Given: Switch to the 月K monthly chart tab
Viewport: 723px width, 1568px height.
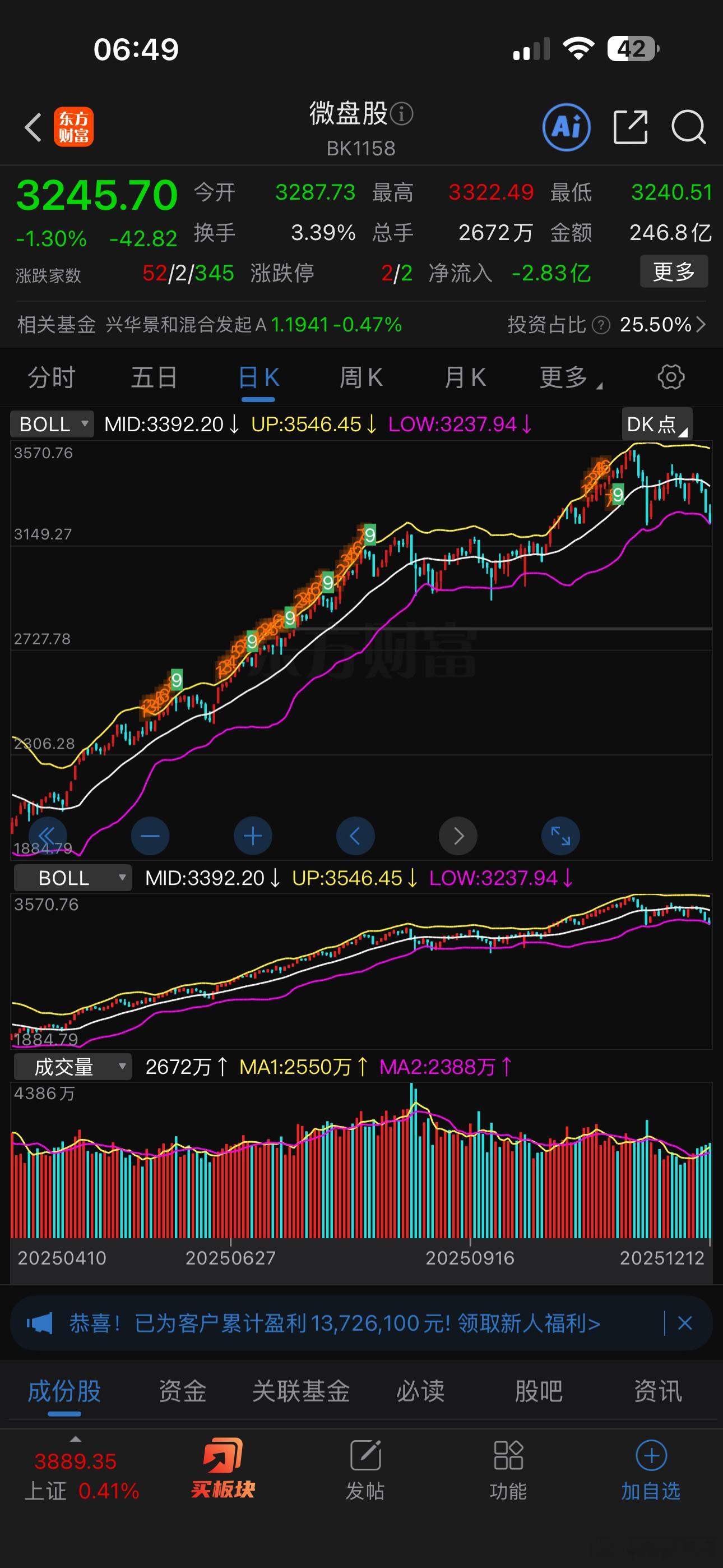Looking at the screenshot, I should coord(465,377).
